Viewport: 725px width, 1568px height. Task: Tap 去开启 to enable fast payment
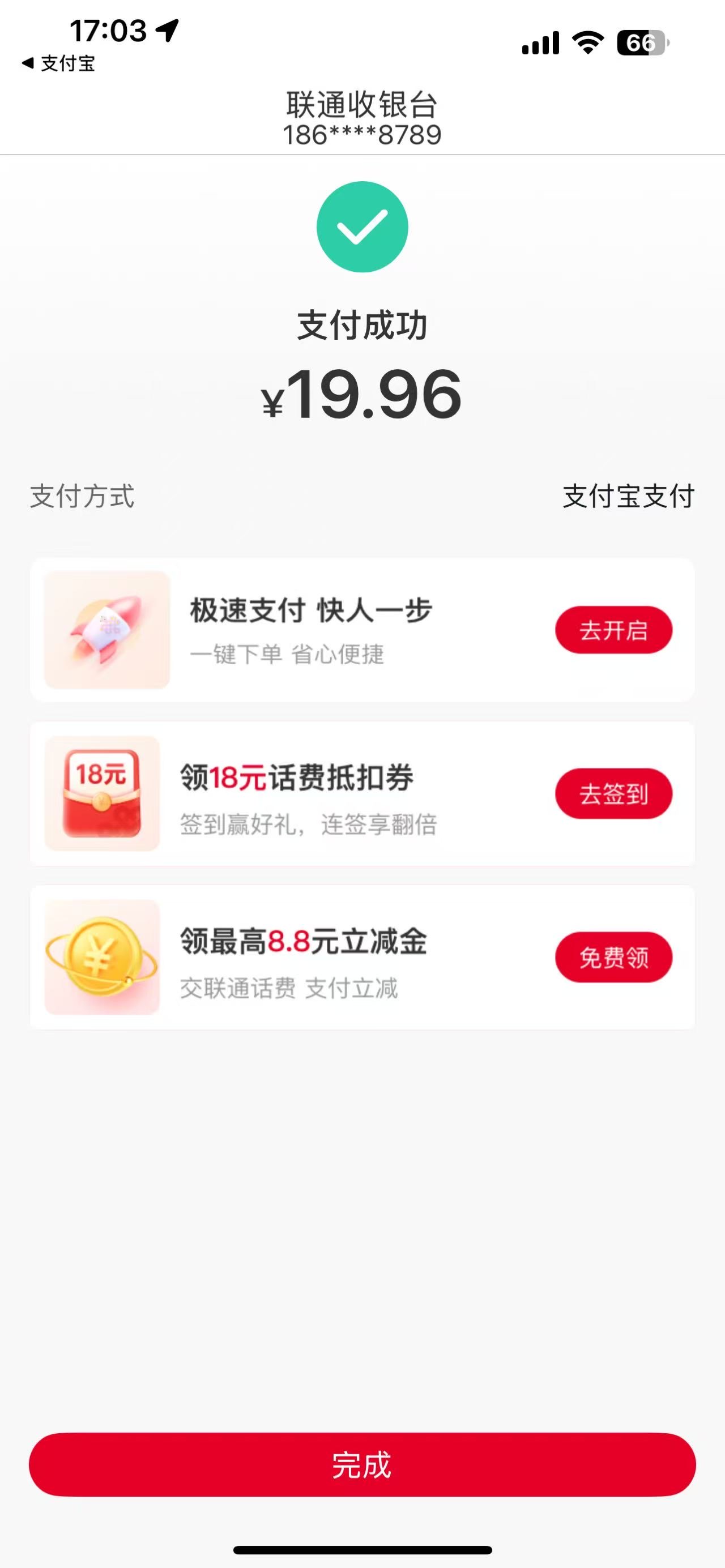tap(613, 630)
